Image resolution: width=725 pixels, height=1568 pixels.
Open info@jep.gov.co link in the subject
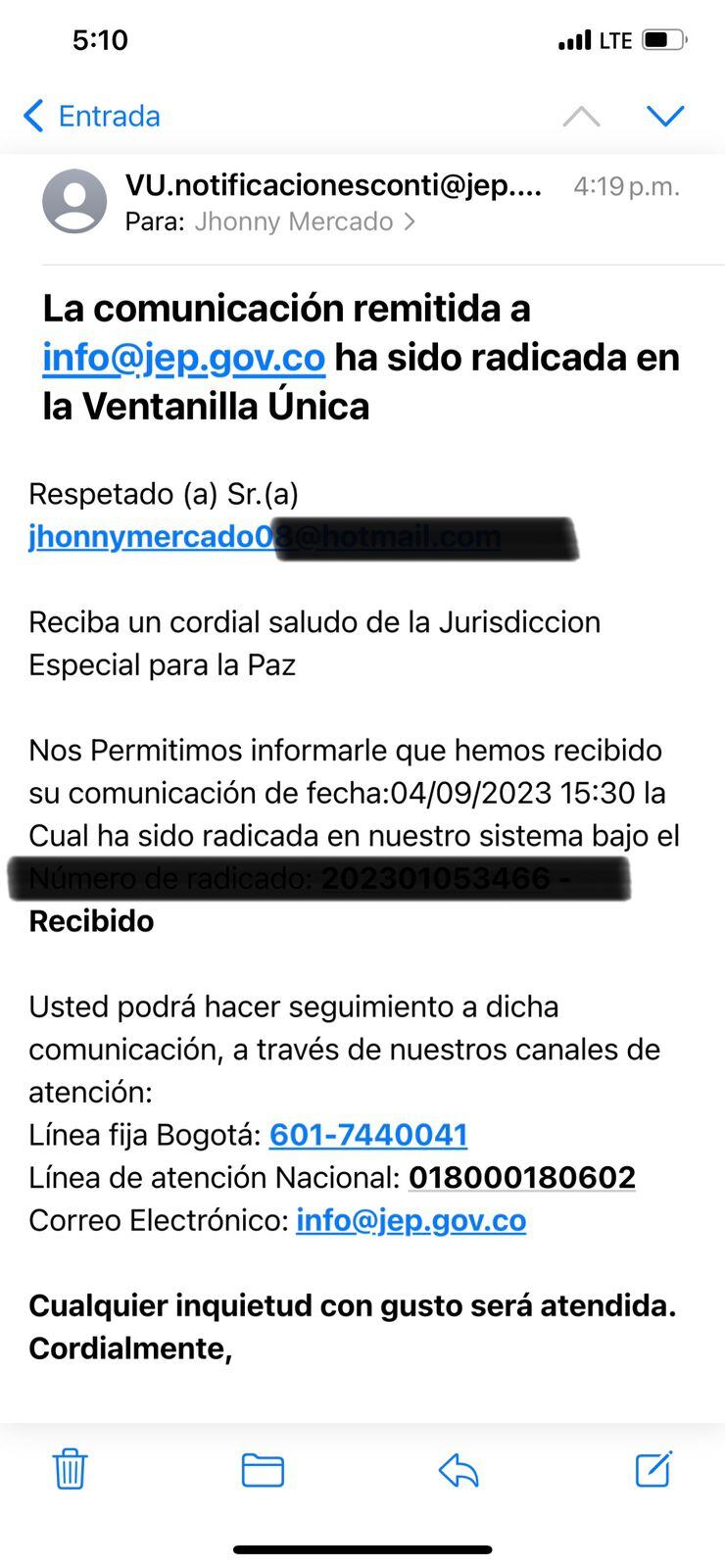[x=183, y=358]
